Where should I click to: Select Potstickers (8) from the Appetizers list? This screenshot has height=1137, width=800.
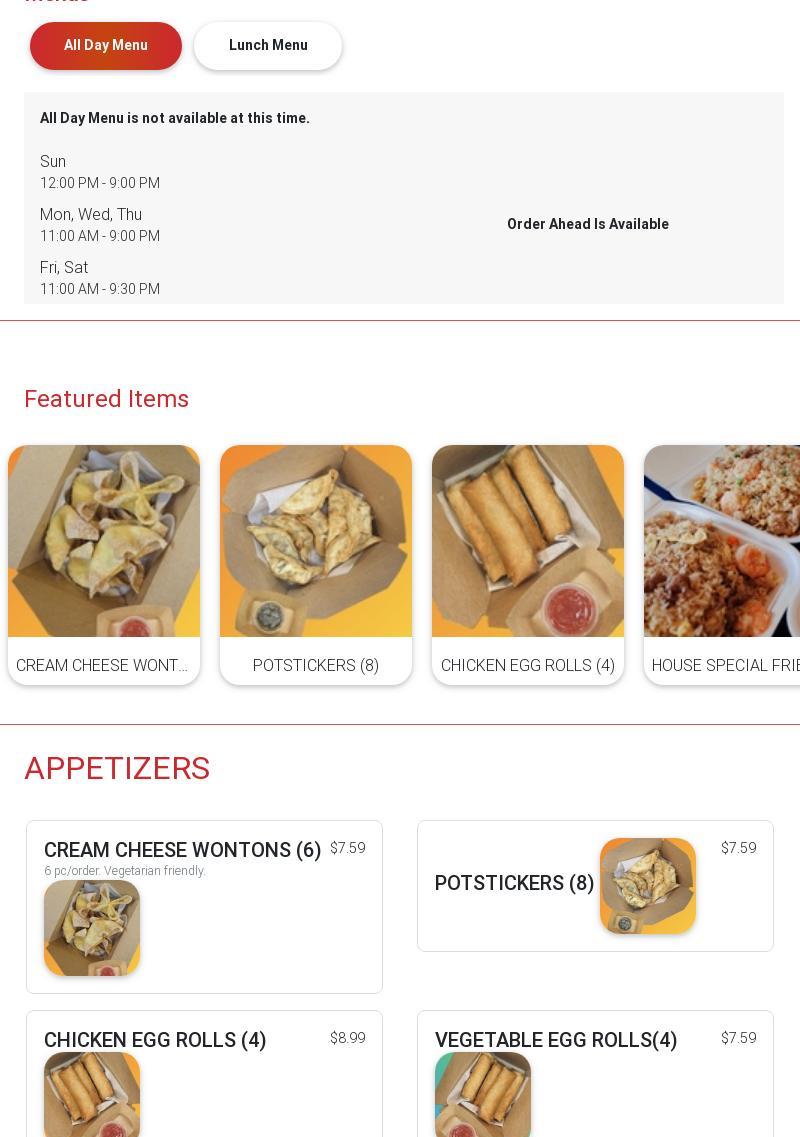[595, 885]
